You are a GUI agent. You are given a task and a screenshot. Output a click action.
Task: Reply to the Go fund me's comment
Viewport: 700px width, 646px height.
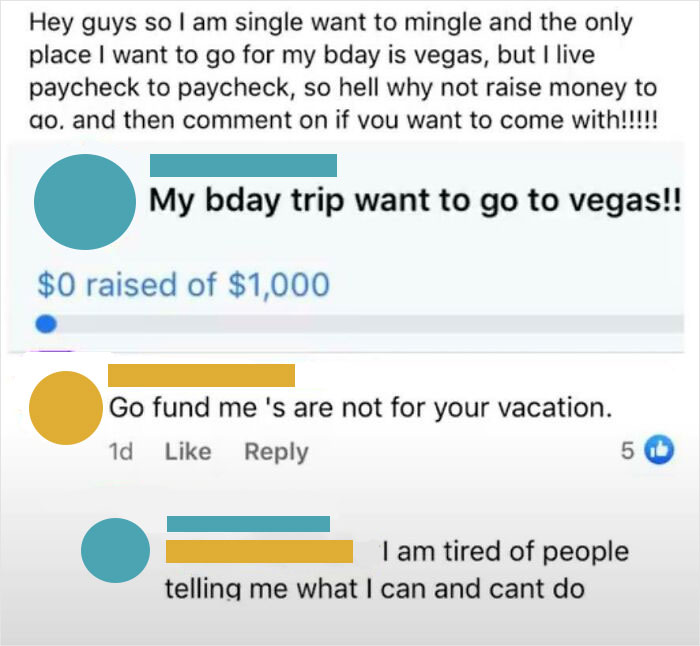[x=276, y=452]
